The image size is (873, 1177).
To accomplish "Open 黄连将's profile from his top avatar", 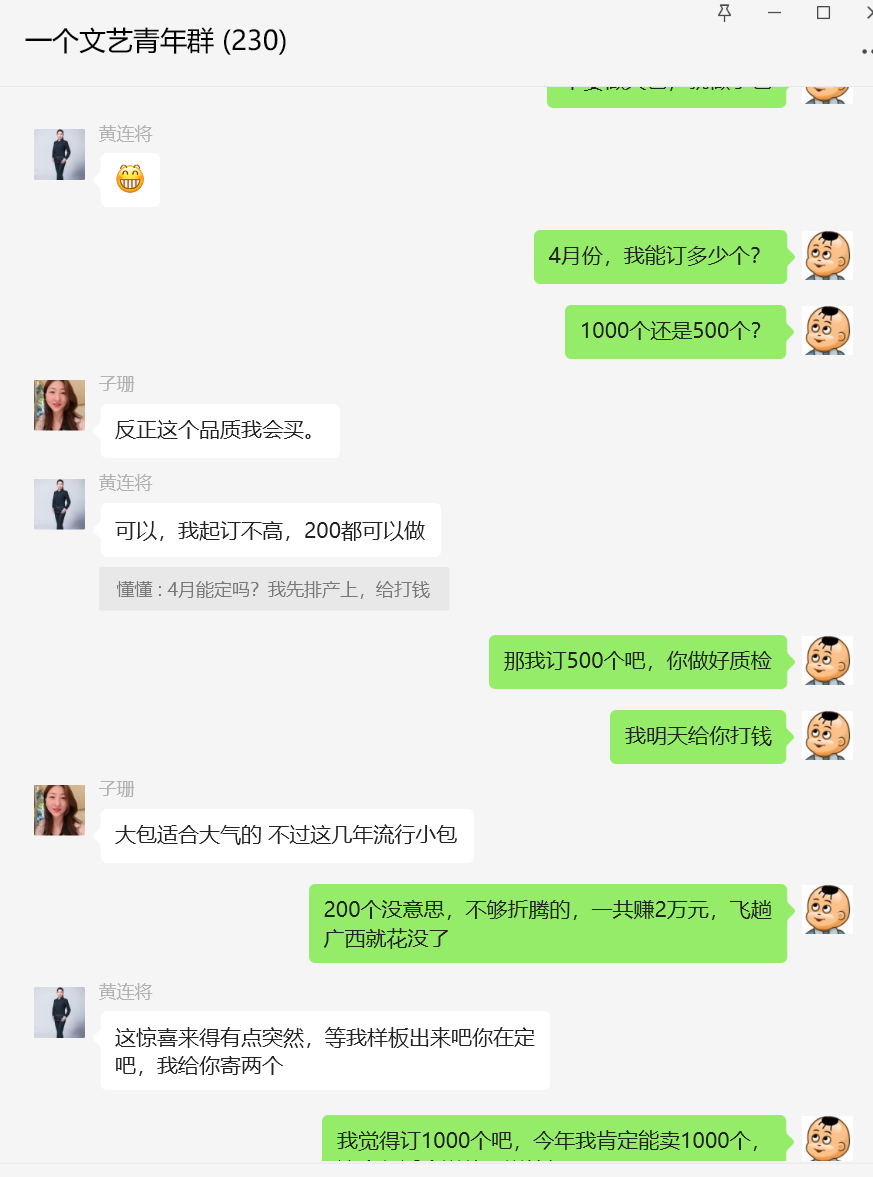I will [59, 155].
